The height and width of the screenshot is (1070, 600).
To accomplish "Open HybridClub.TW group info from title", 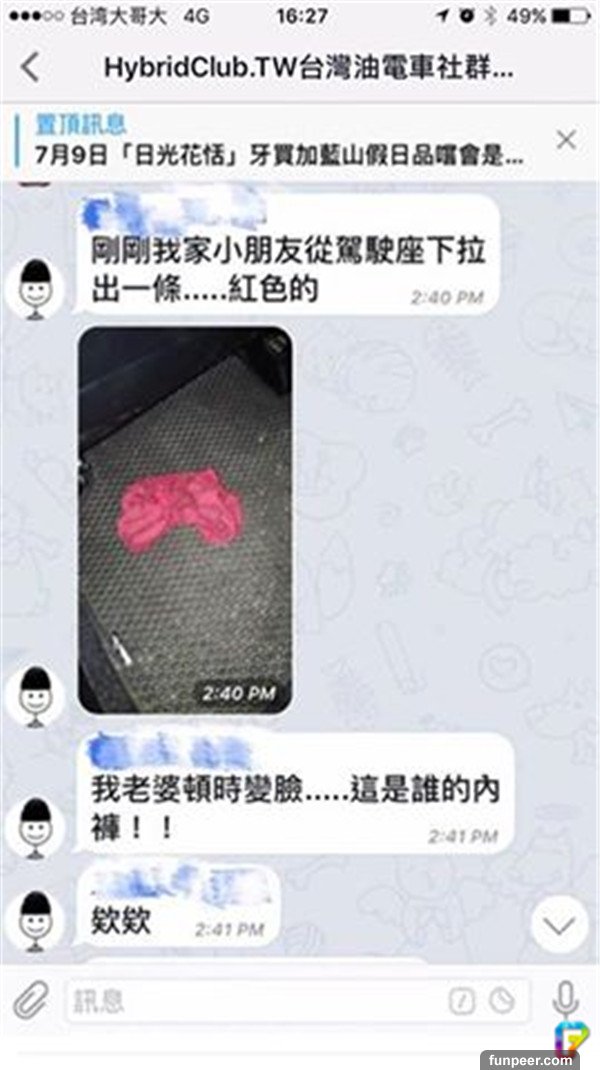I will pyautogui.click(x=309, y=69).
